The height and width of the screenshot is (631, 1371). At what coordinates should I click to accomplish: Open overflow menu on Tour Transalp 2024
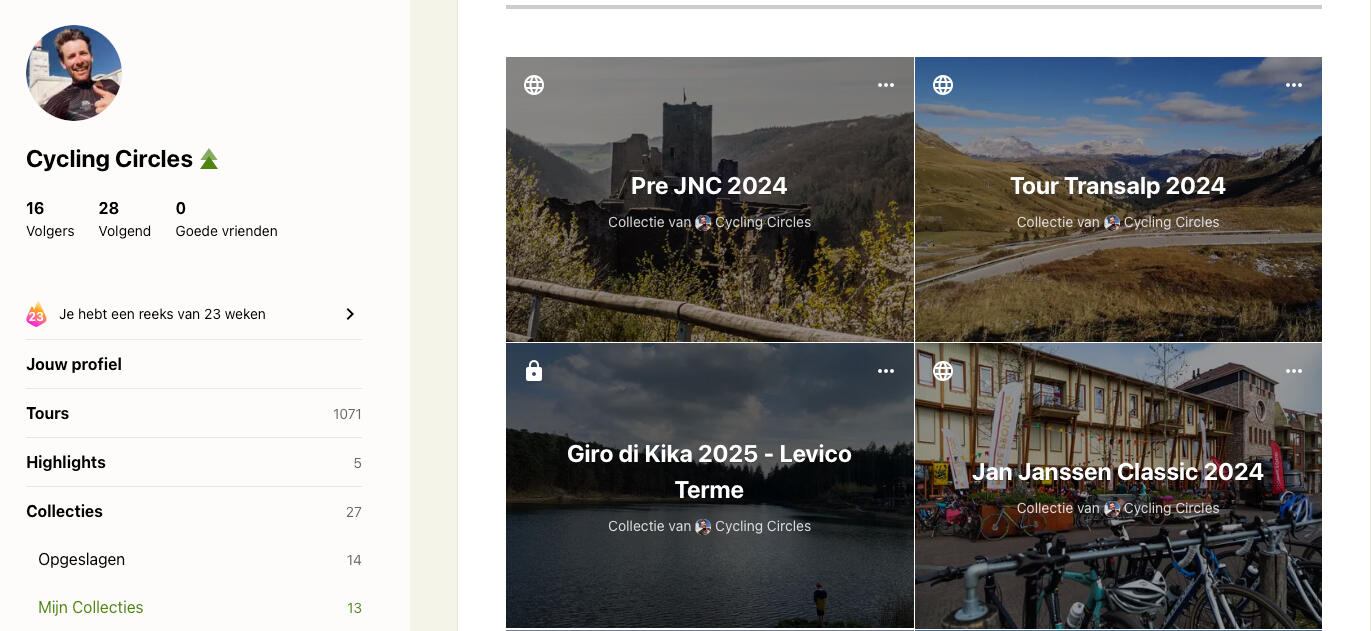(x=1294, y=85)
